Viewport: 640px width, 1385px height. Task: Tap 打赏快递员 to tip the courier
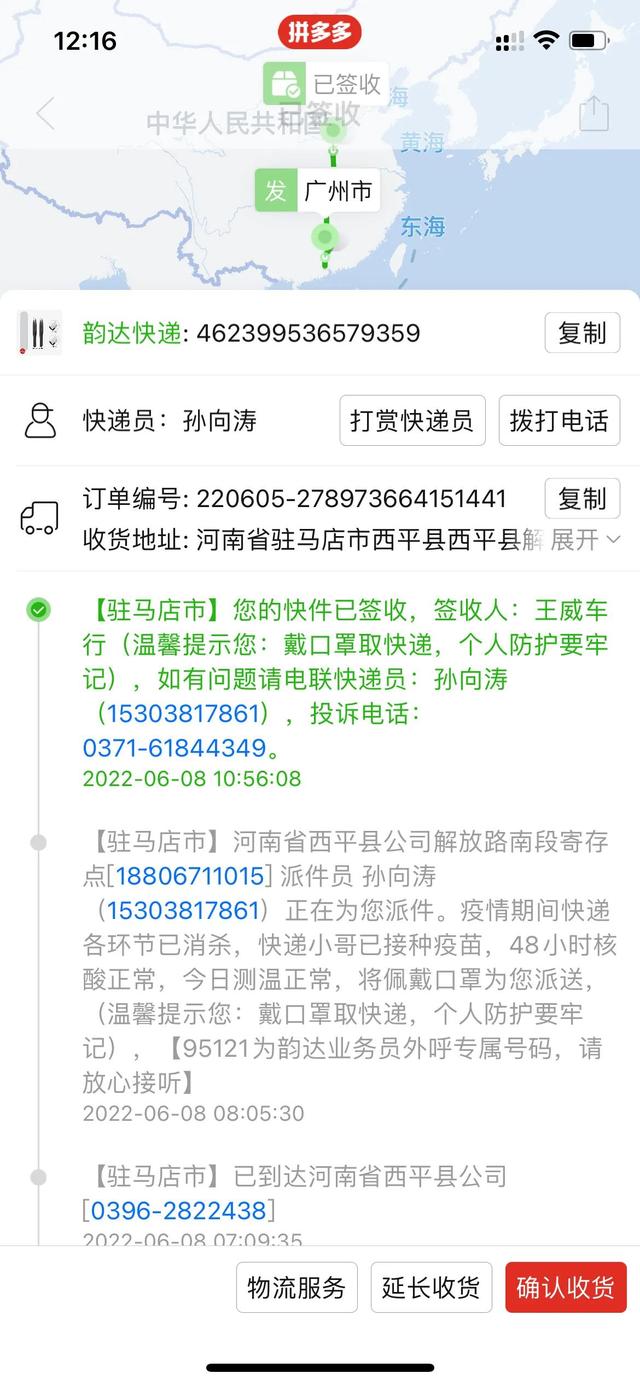click(x=412, y=420)
